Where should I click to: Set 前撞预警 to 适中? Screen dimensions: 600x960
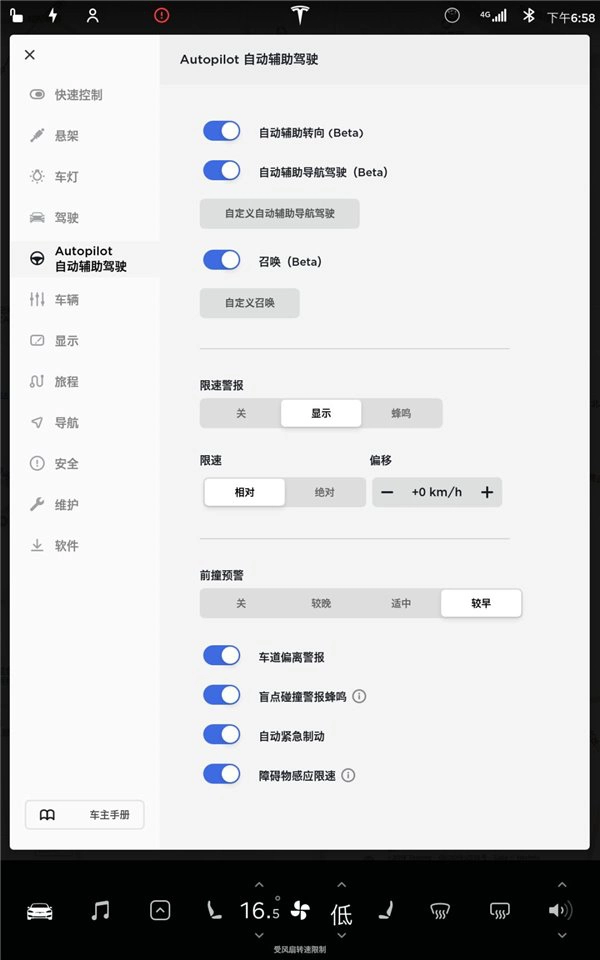coord(401,603)
